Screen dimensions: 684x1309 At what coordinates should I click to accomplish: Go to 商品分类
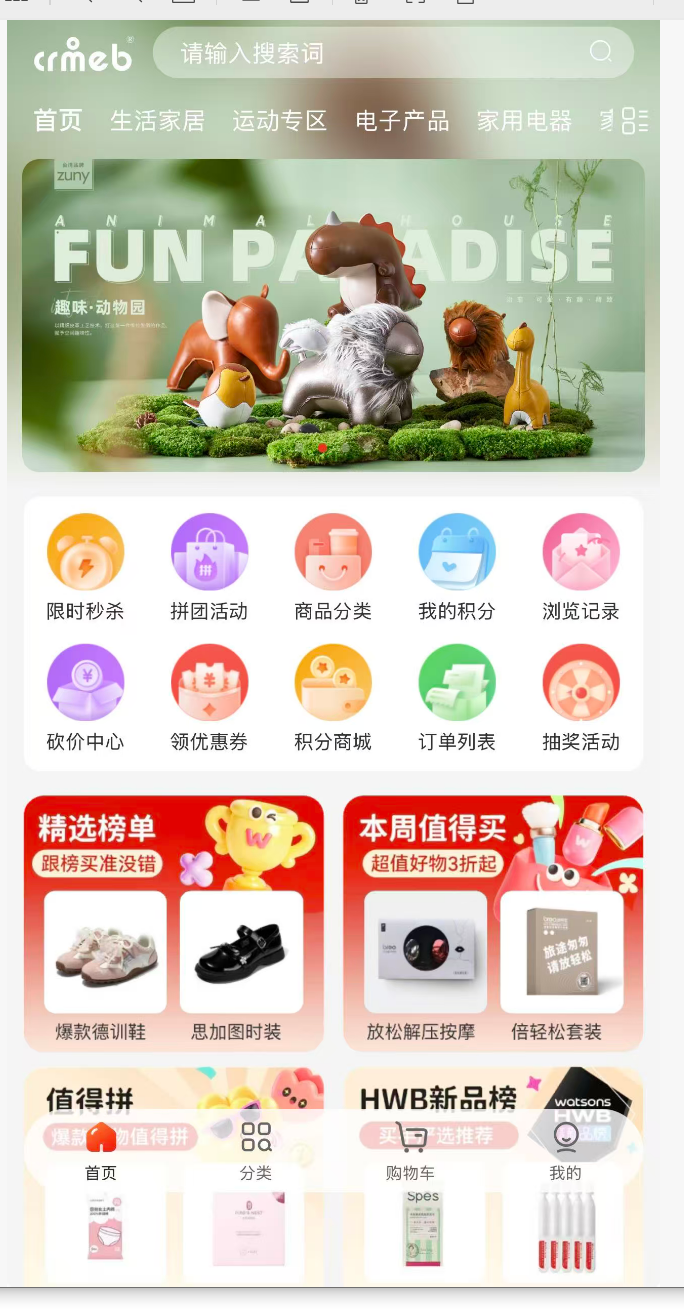tap(333, 567)
